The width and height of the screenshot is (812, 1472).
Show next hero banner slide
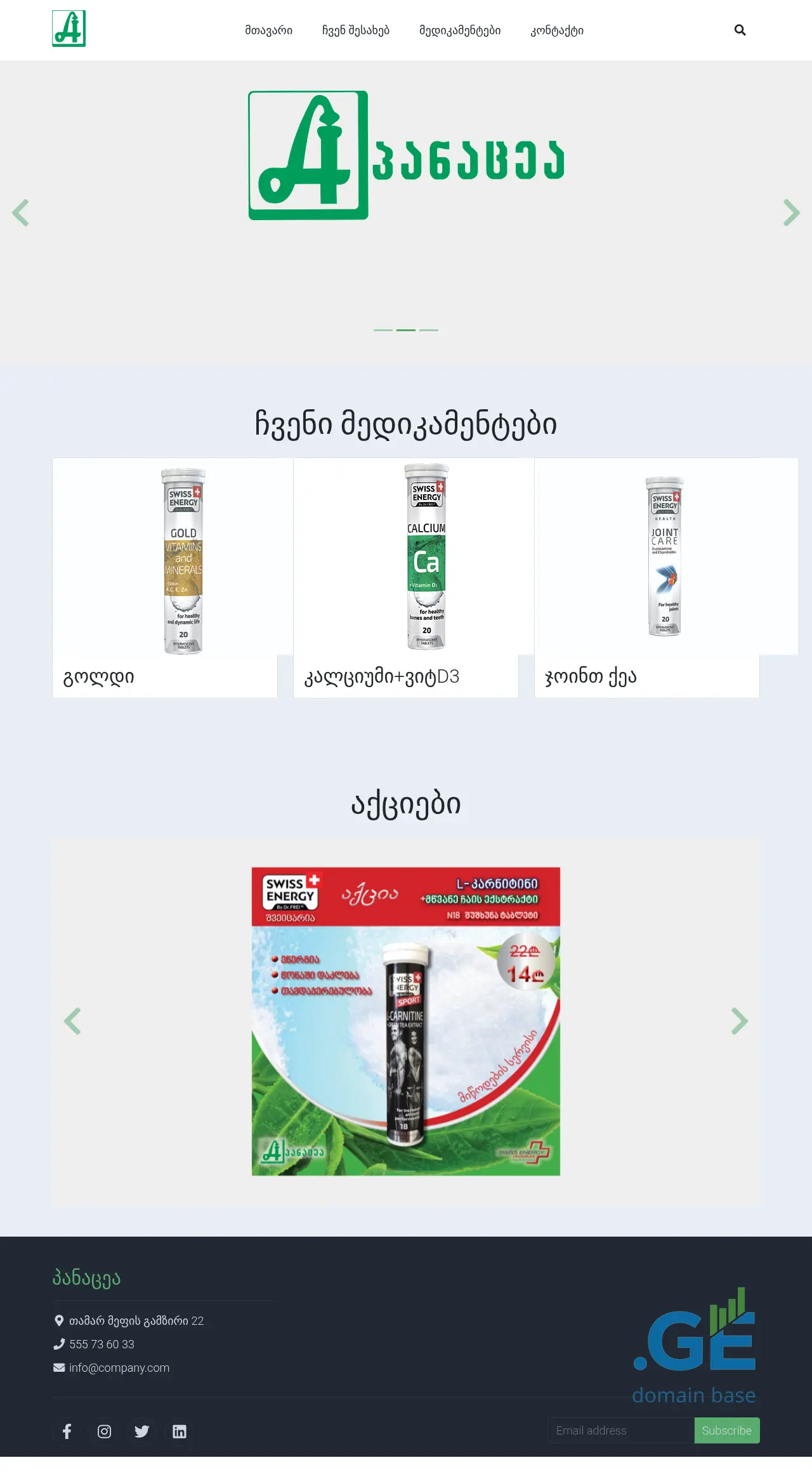[791, 213]
